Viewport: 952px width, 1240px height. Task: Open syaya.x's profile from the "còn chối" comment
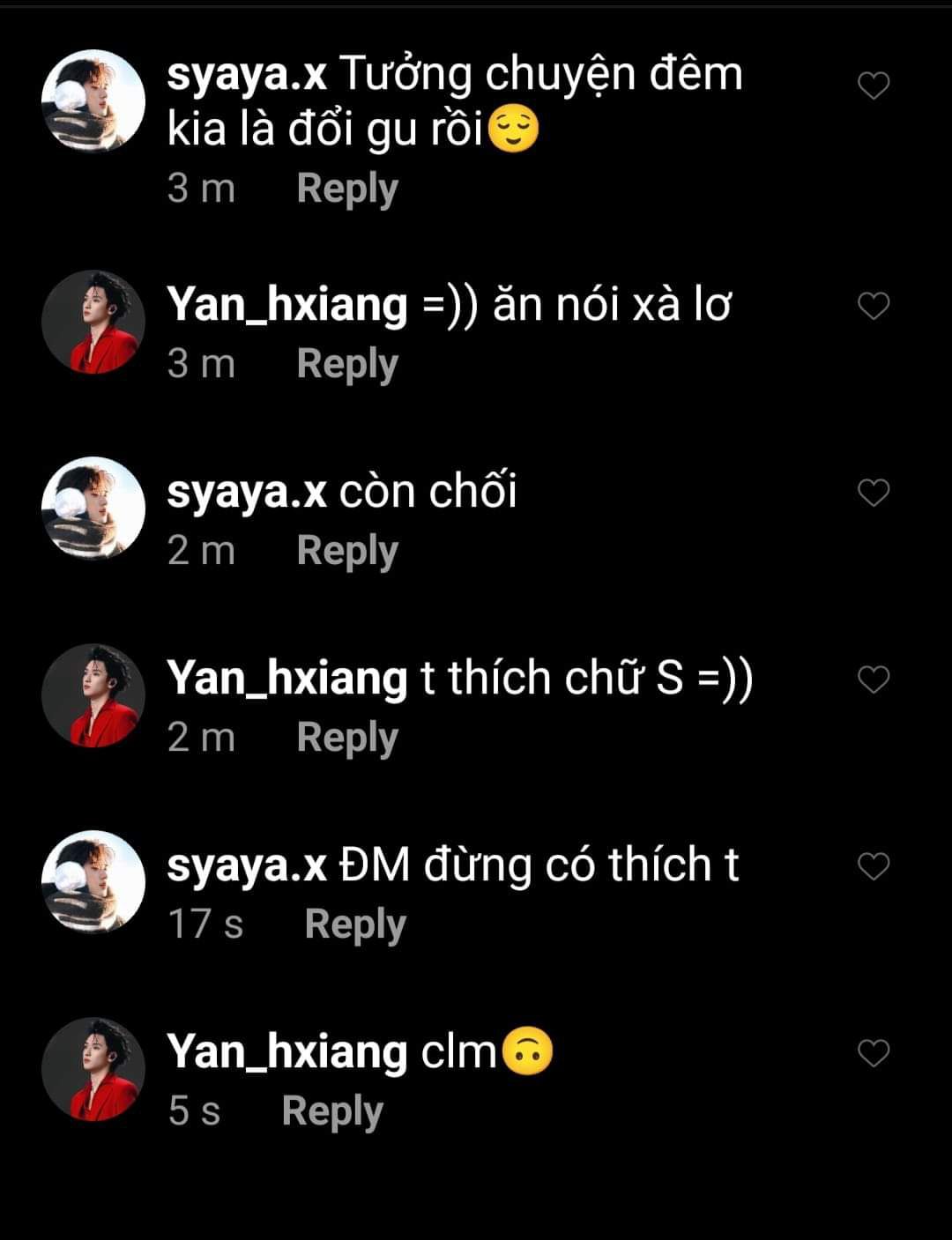247,492
